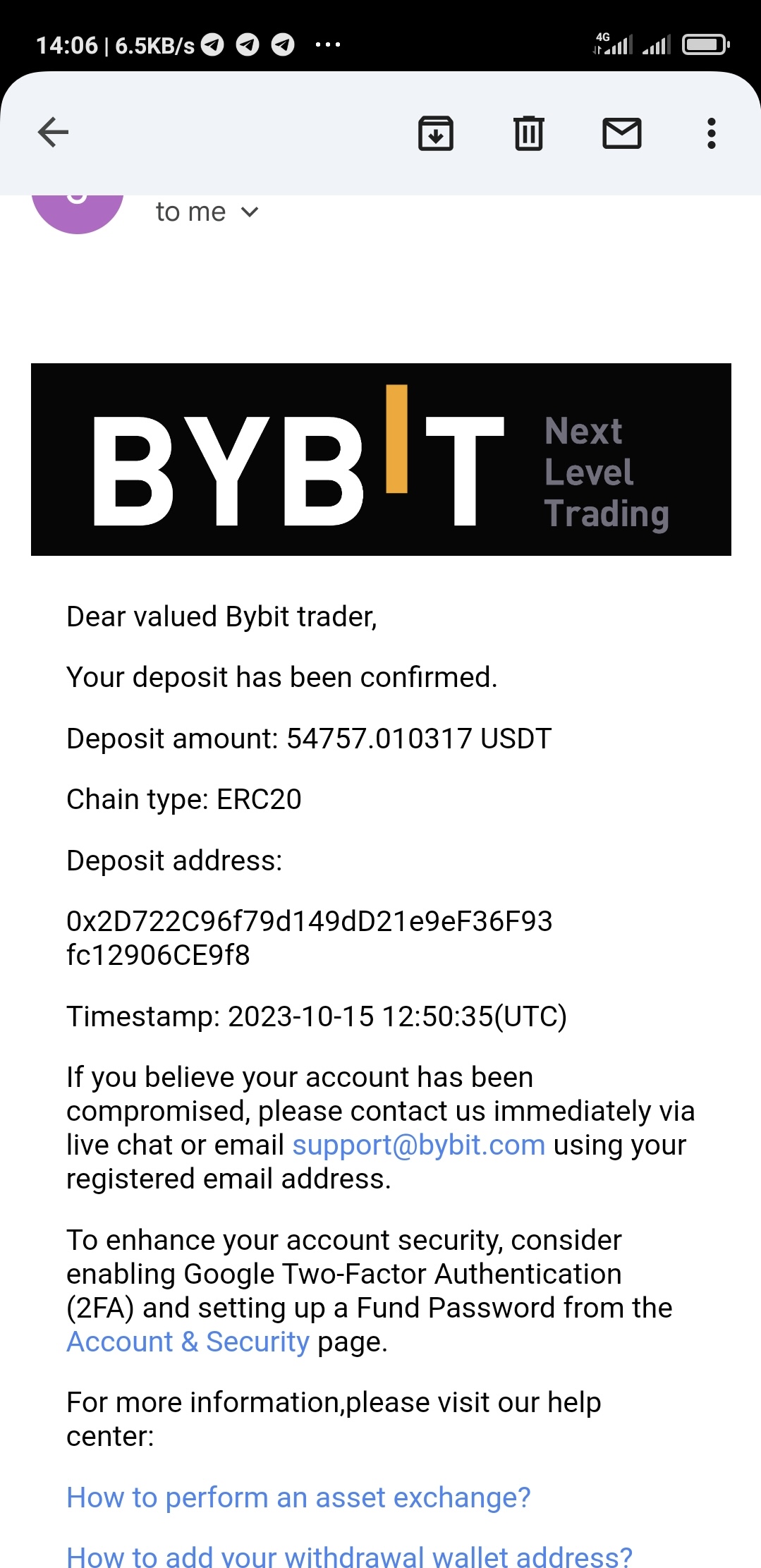Open 'How to add your withdrawal wallet address?'
761x1568 pixels.
pyautogui.click(x=349, y=1555)
